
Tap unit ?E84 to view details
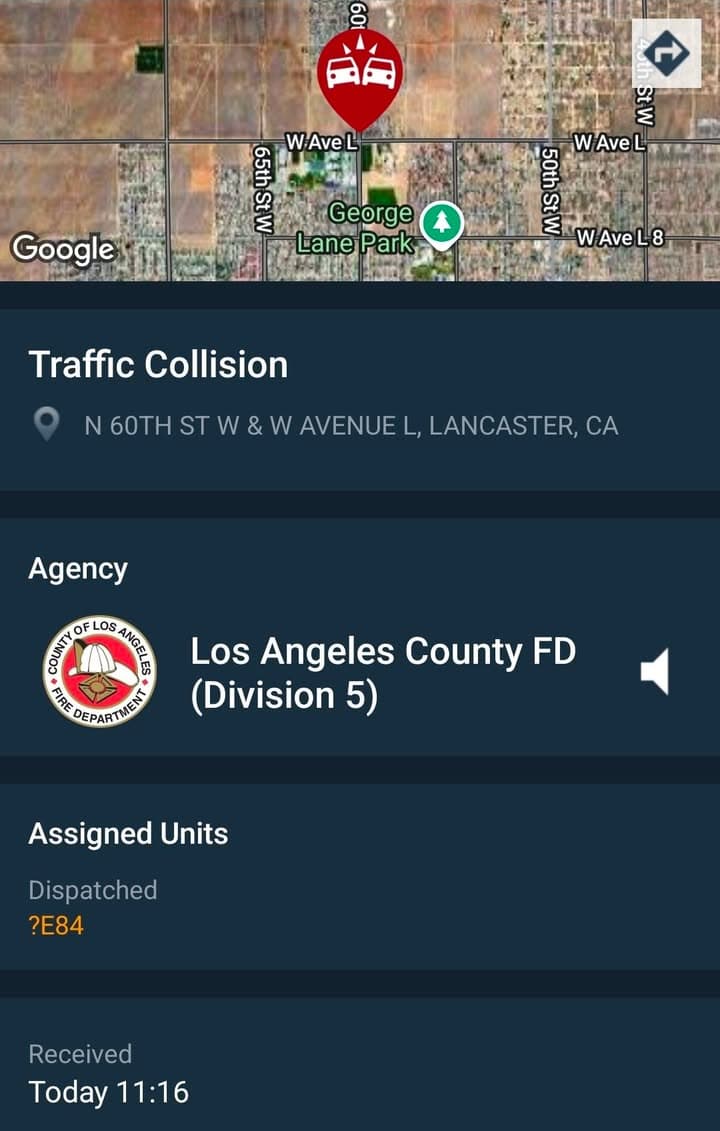(x=55, y=927)
